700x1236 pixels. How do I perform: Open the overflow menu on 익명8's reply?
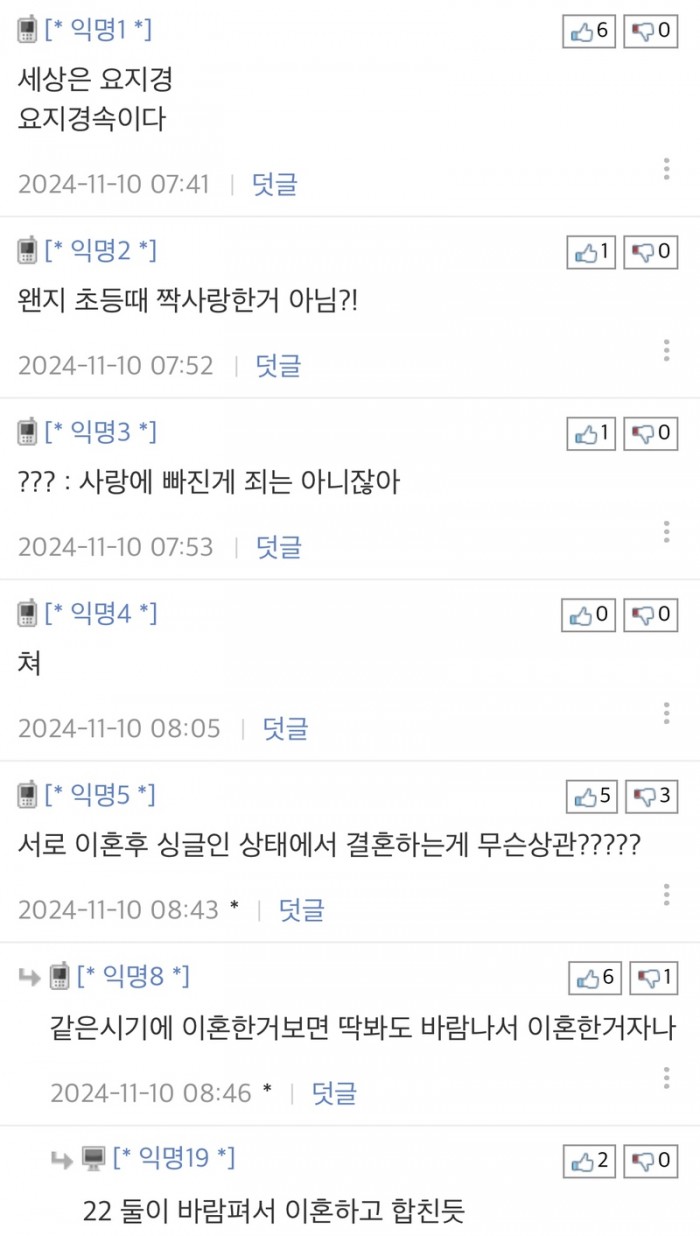(666, 1077)
